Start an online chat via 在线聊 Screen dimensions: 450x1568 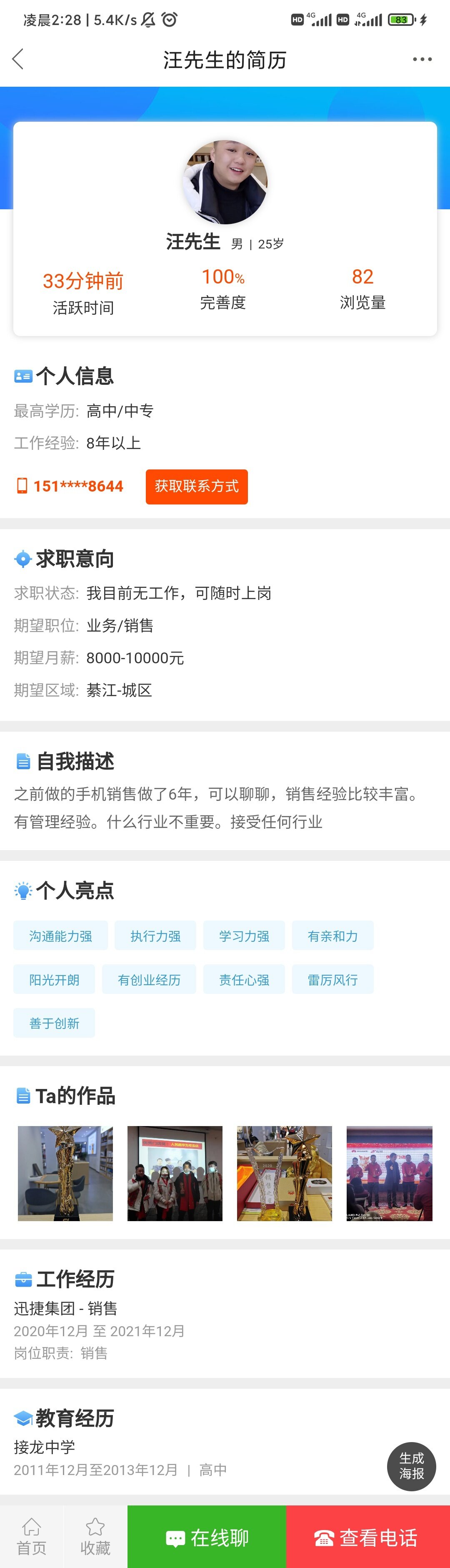(207, 1538)
